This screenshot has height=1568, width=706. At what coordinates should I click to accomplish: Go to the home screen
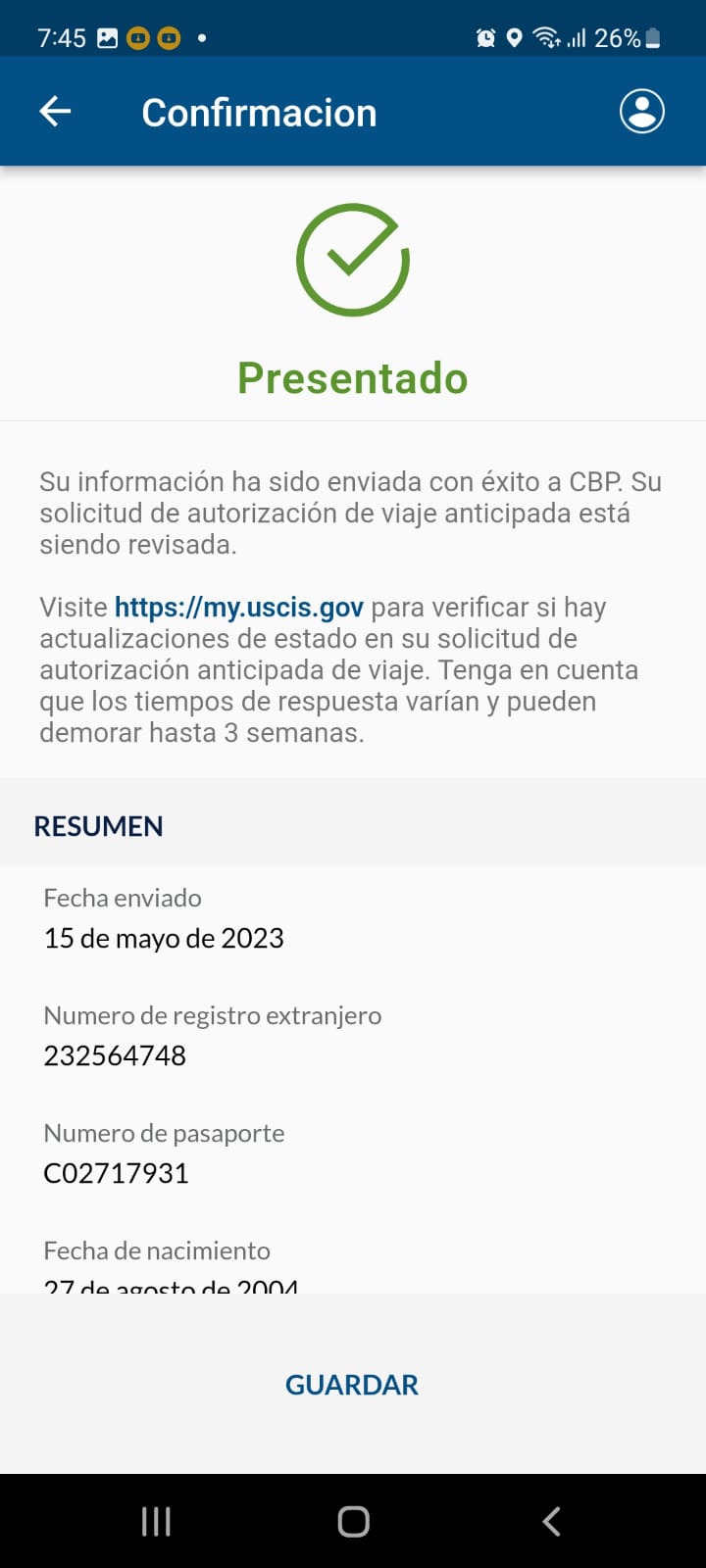click(x=353, y=1521)
